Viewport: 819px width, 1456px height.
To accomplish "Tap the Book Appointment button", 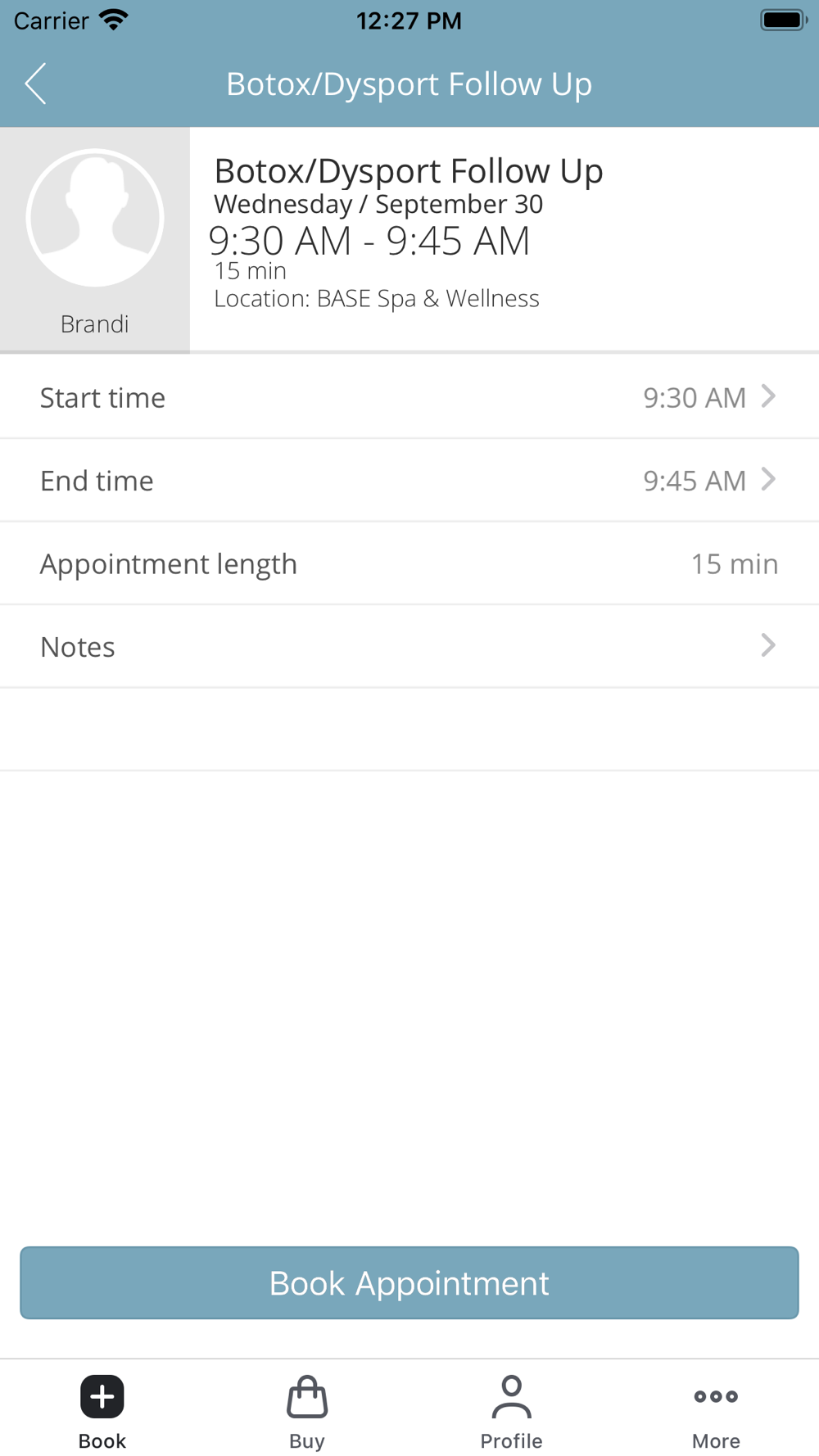I will pos(409,1282).
